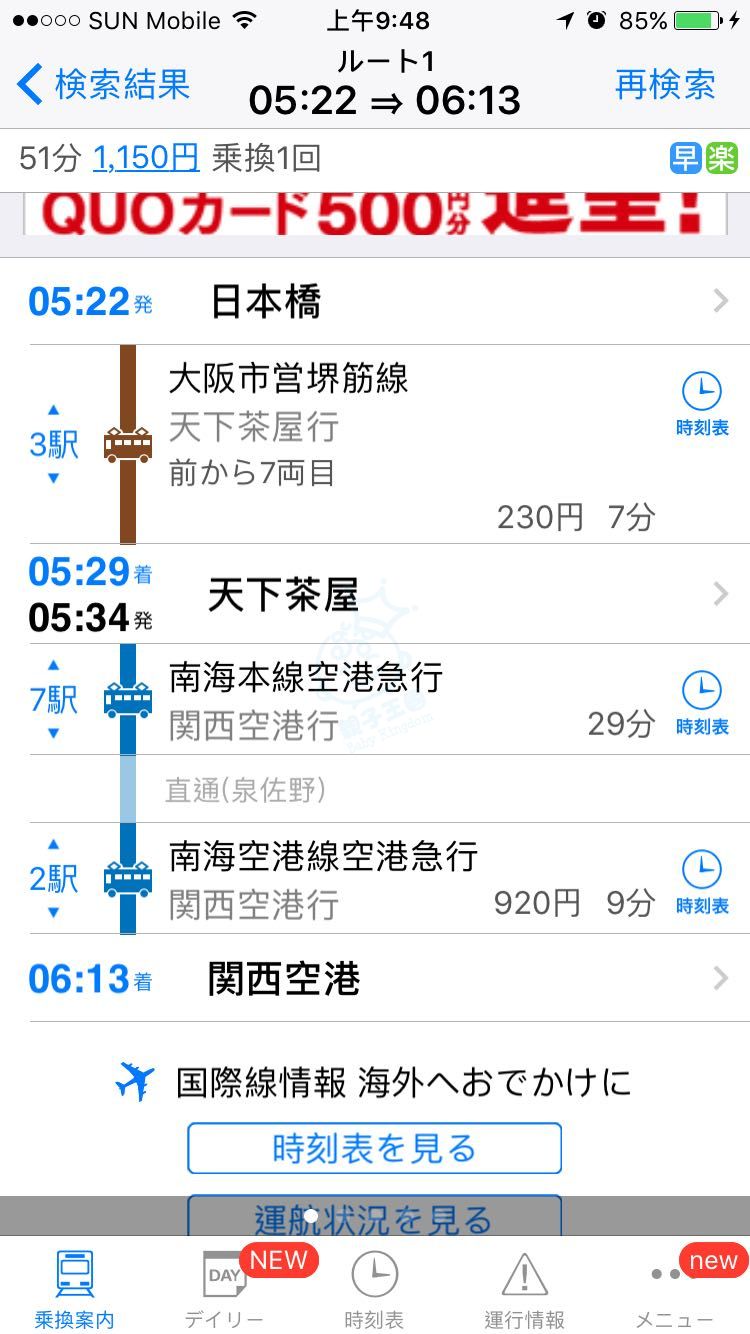Open 天下茶屋 transfer station details
750x1334 pixels.
click(375, 594)
